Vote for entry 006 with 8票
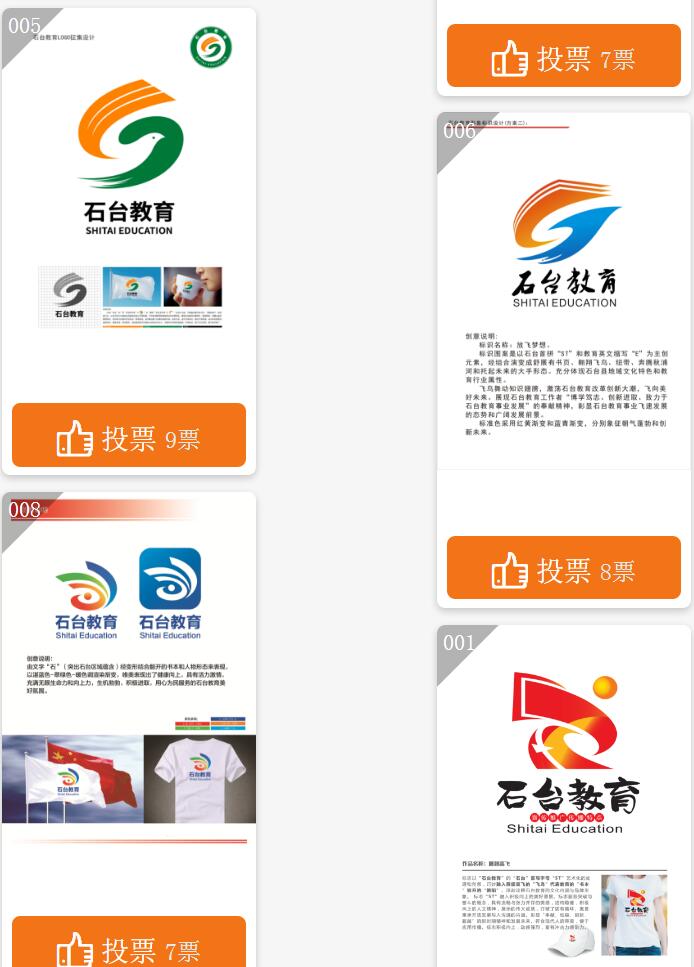 (x=564, y=568)
